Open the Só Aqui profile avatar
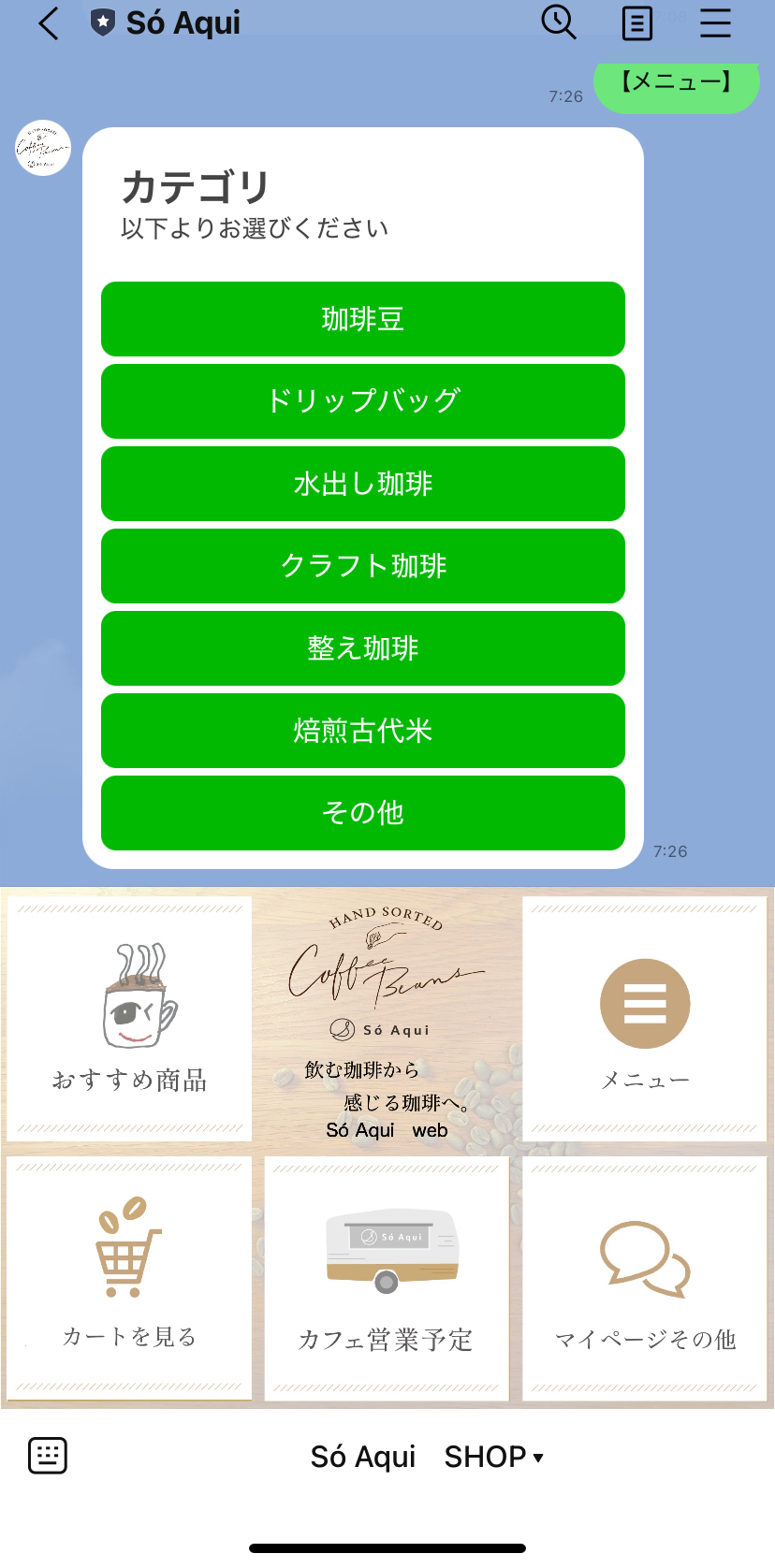775x1568 pixels. click(x=43, y=148)
